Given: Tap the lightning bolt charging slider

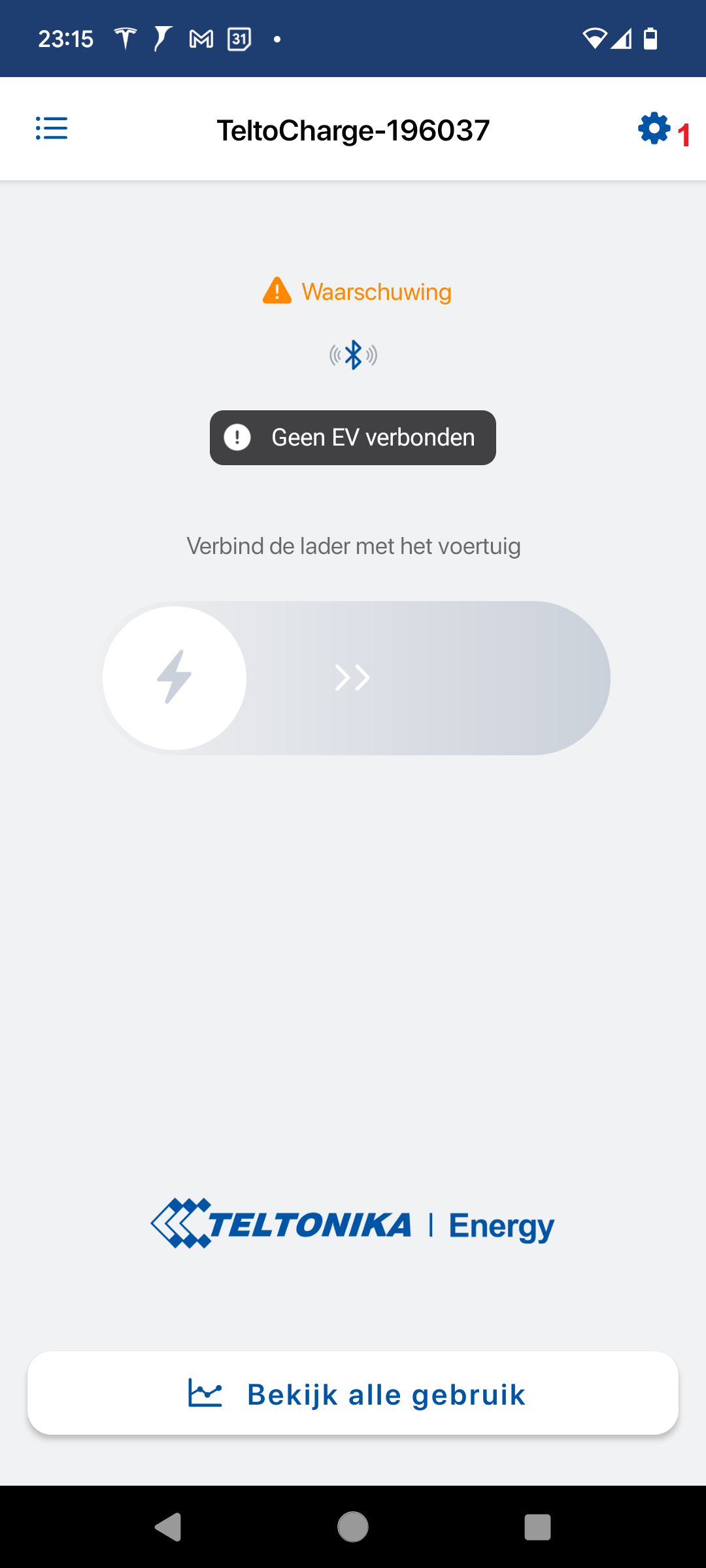Looking at the screenshot, I should click(175, 678).
